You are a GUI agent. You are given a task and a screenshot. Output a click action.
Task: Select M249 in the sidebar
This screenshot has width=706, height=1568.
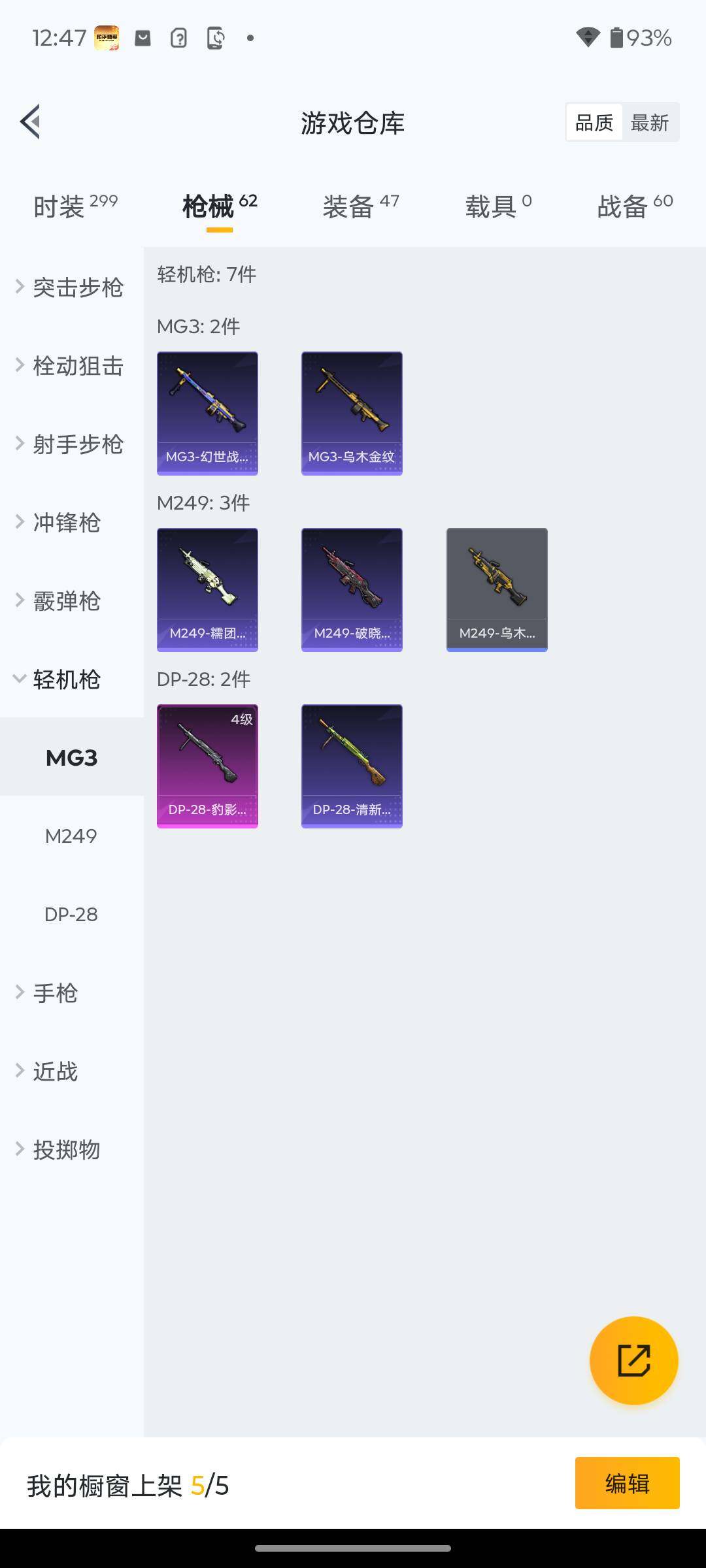71,836
